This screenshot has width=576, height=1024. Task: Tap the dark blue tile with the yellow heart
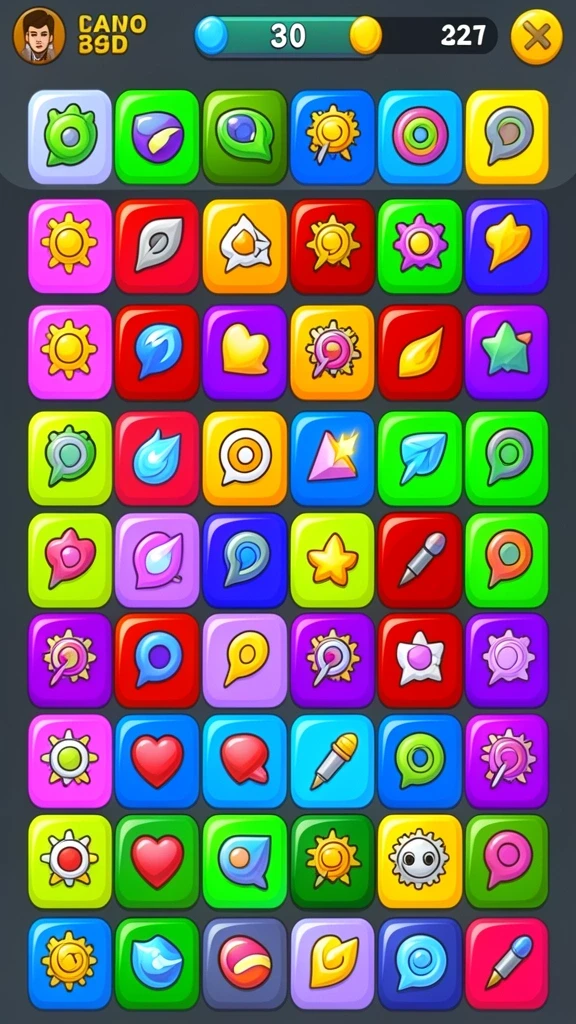pos(507,246)
